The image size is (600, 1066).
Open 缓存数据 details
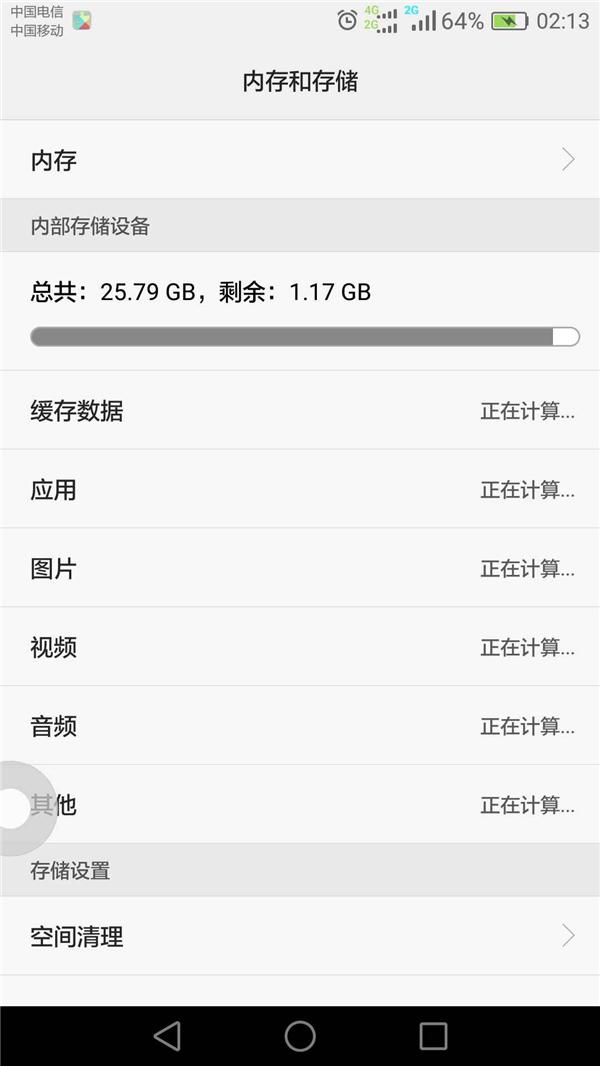[300, 411]
